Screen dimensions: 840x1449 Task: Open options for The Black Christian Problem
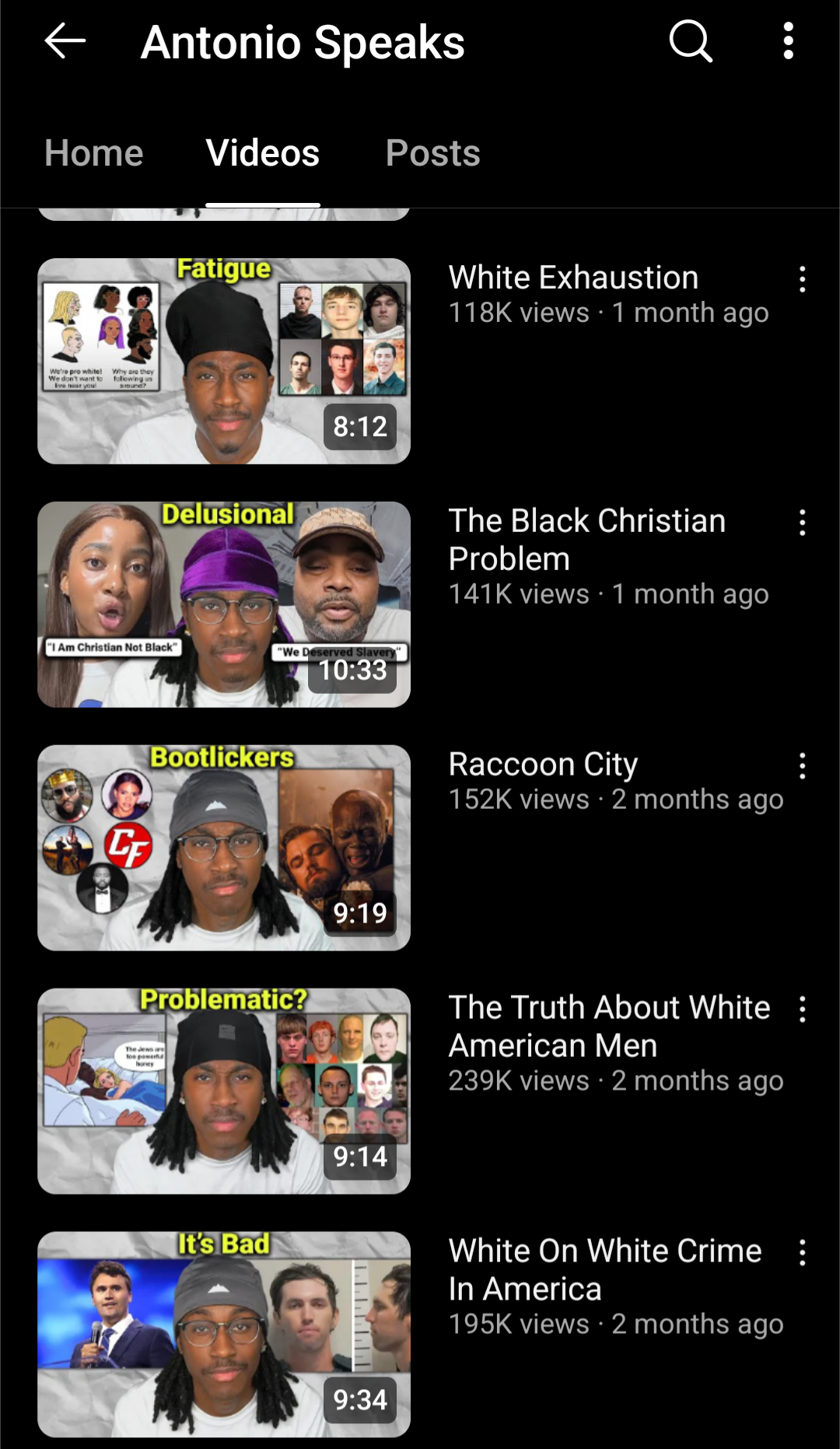[802, 523]
